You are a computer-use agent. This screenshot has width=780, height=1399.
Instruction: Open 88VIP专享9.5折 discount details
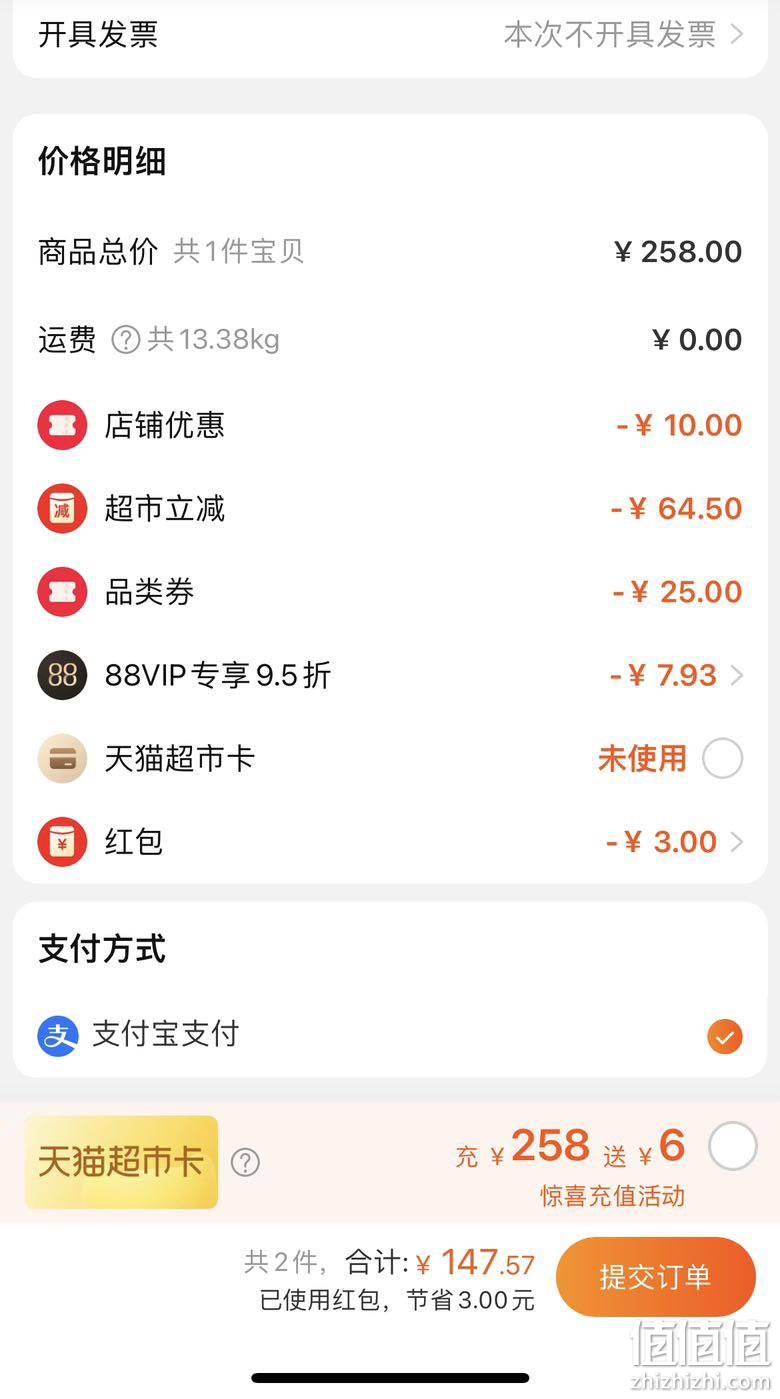[390, 675]
